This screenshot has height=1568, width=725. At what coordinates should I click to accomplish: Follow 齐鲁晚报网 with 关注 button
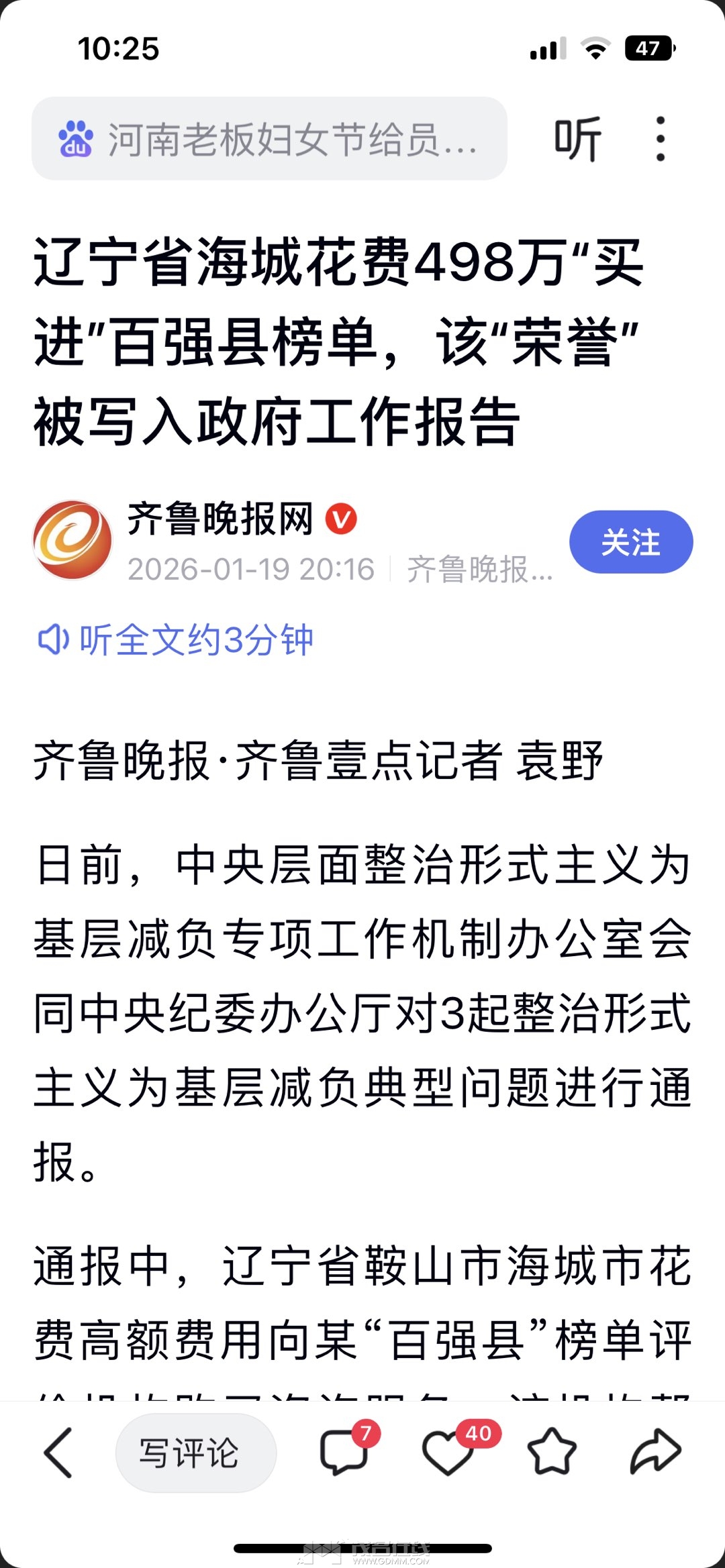pos(630,542)
